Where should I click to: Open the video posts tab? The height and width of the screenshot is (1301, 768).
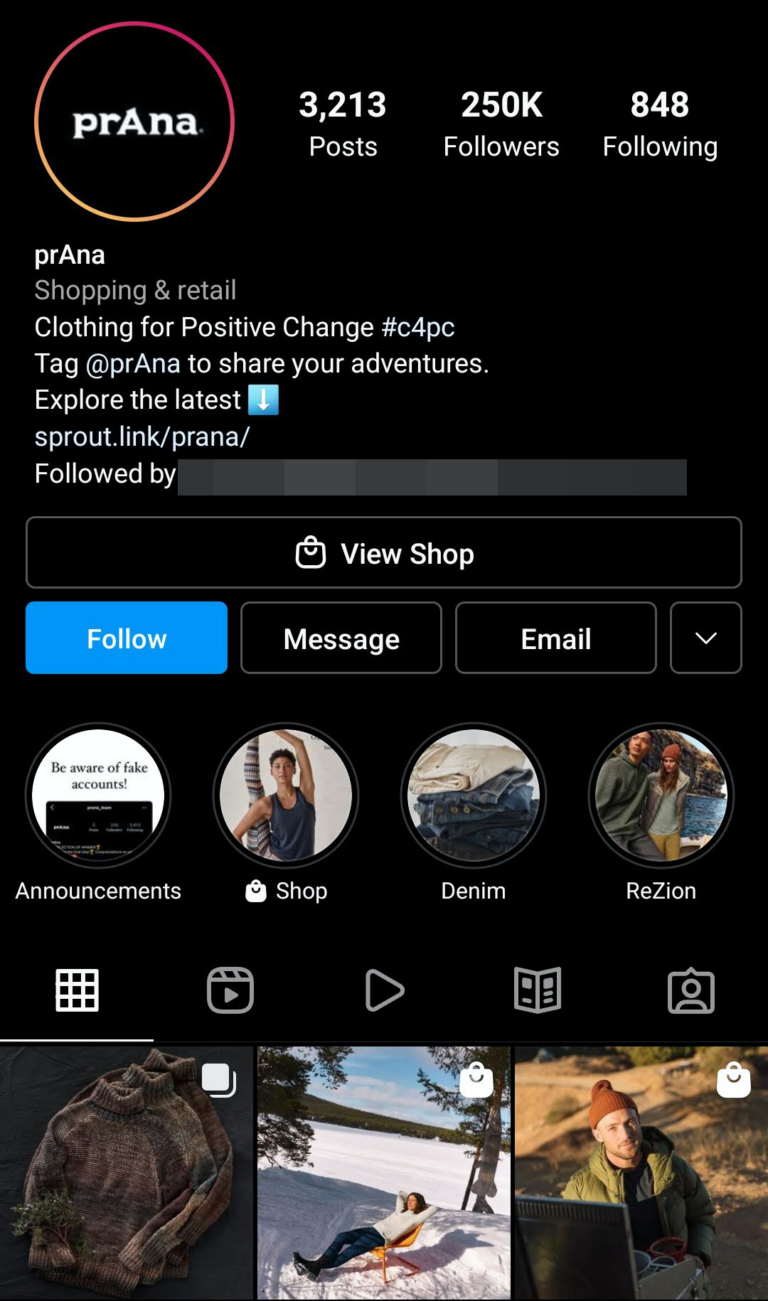(384, 990)
